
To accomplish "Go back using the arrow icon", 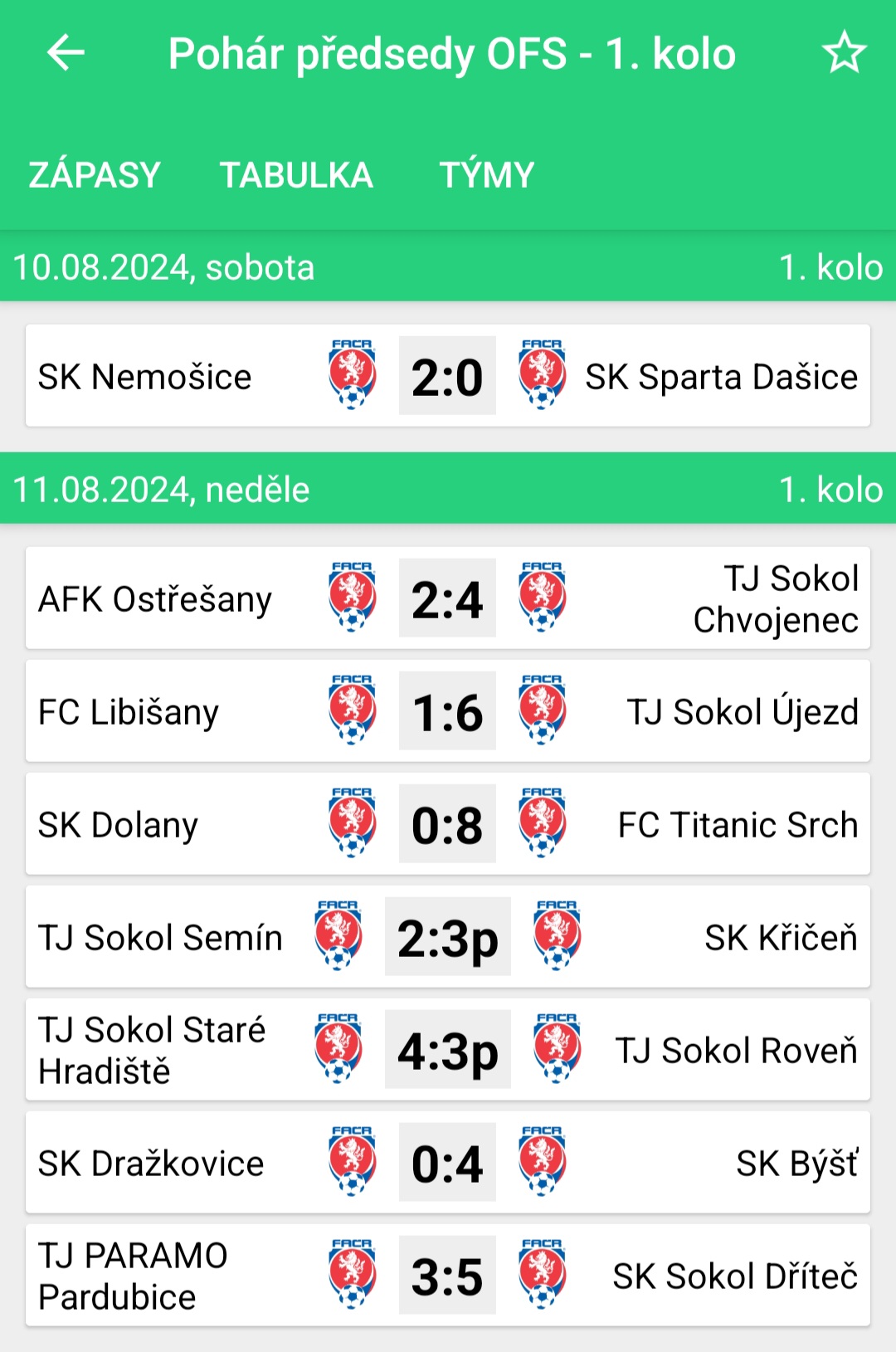I will click(x=66, y=53).
